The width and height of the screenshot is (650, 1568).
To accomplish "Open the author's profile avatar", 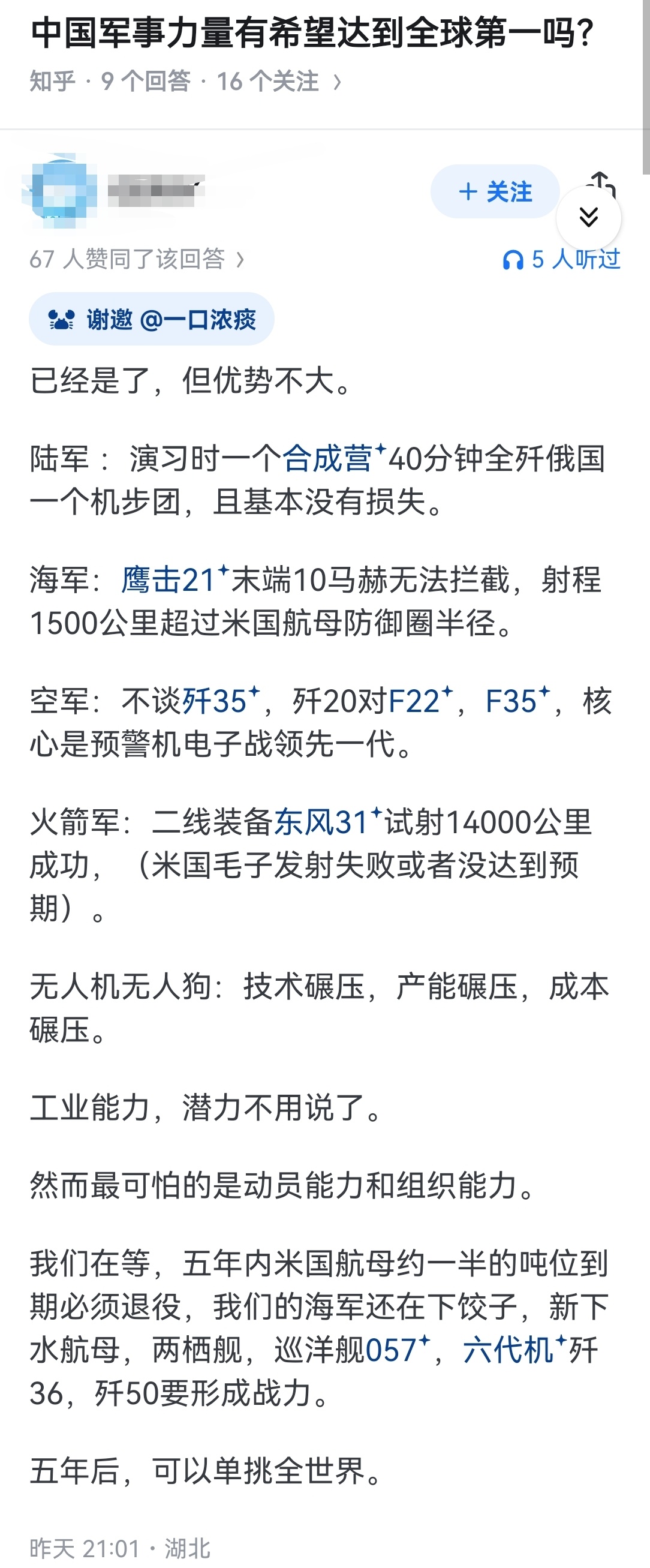I will tap(59, 191).
